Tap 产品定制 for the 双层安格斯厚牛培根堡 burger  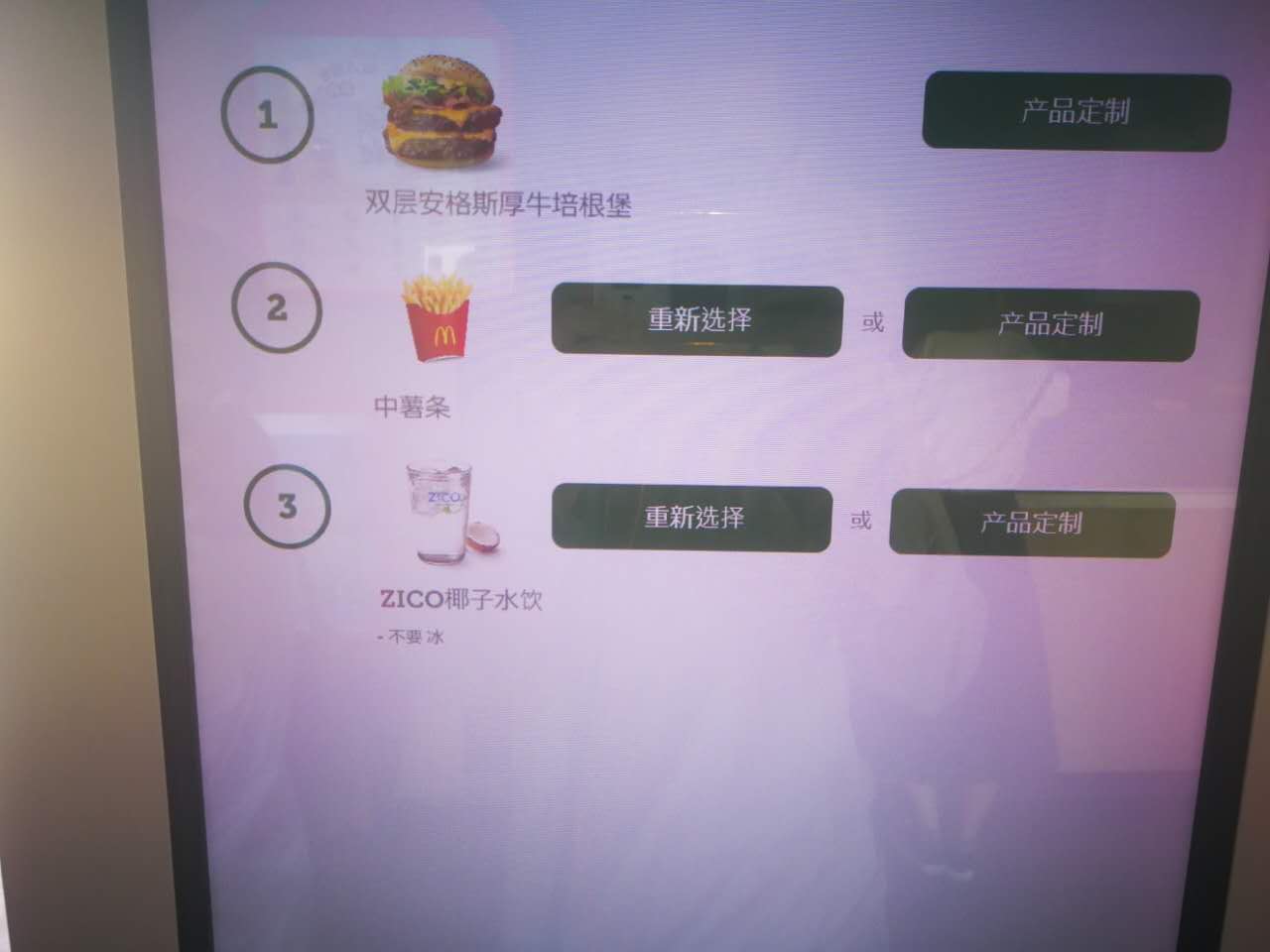[x=1077, y=112]
